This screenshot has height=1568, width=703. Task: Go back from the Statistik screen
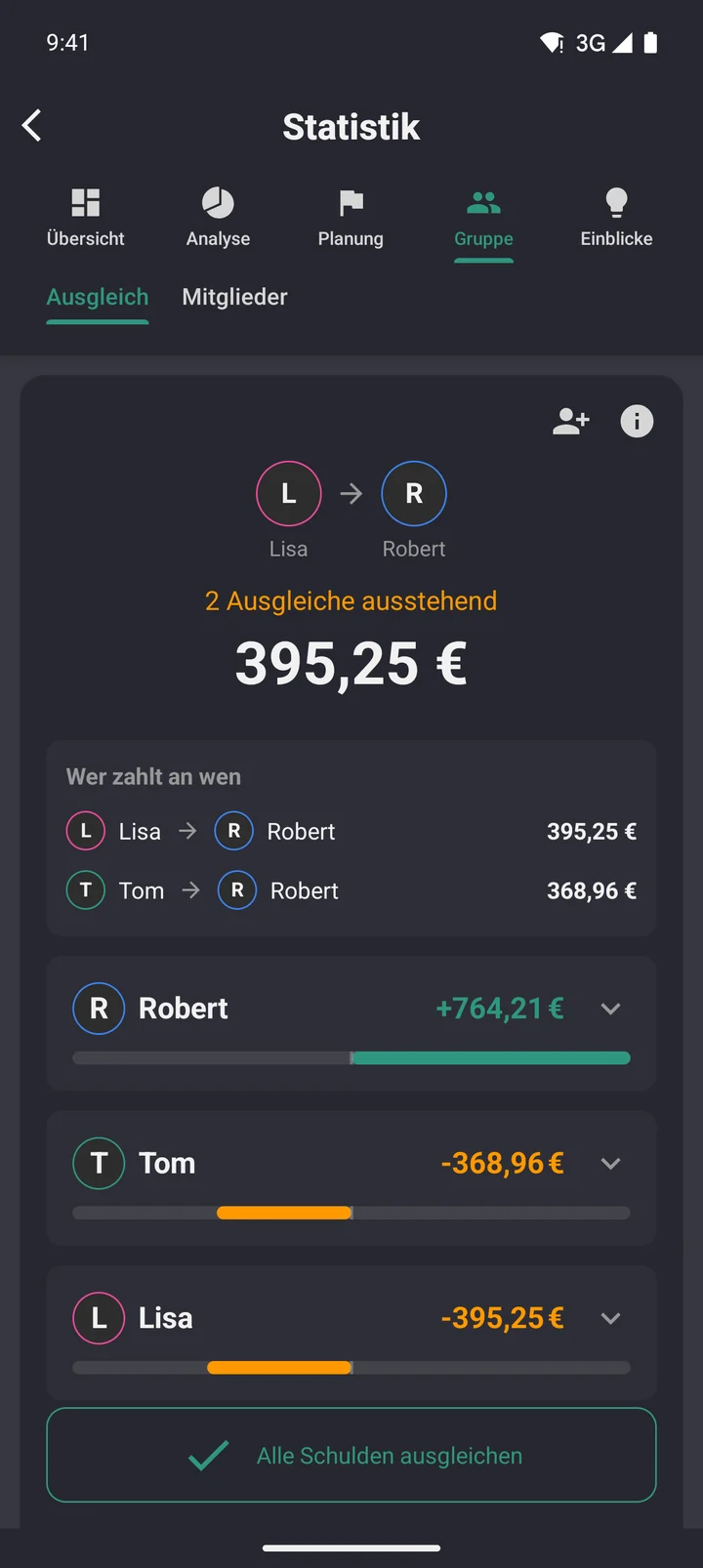[x=32, y=126]
